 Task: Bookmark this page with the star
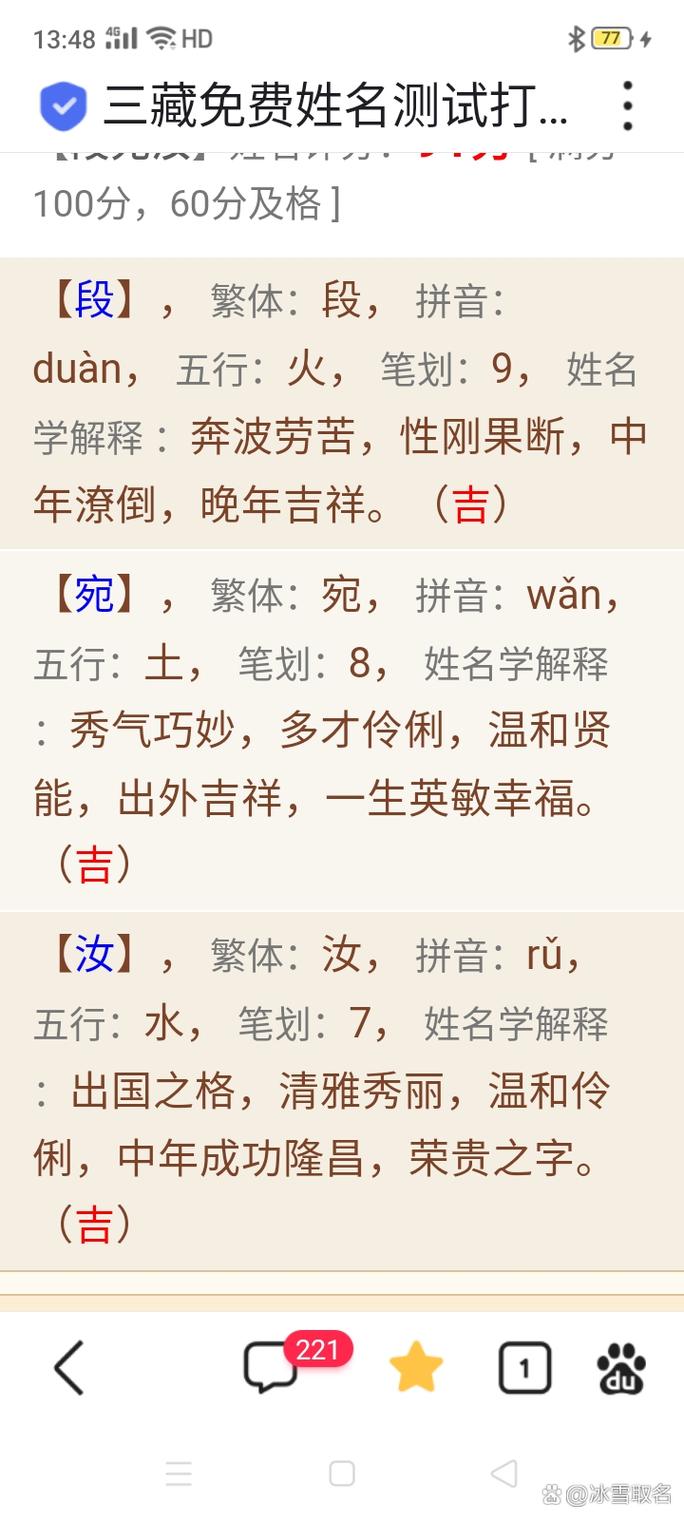pyautogui.click(x=416, y=1367)
